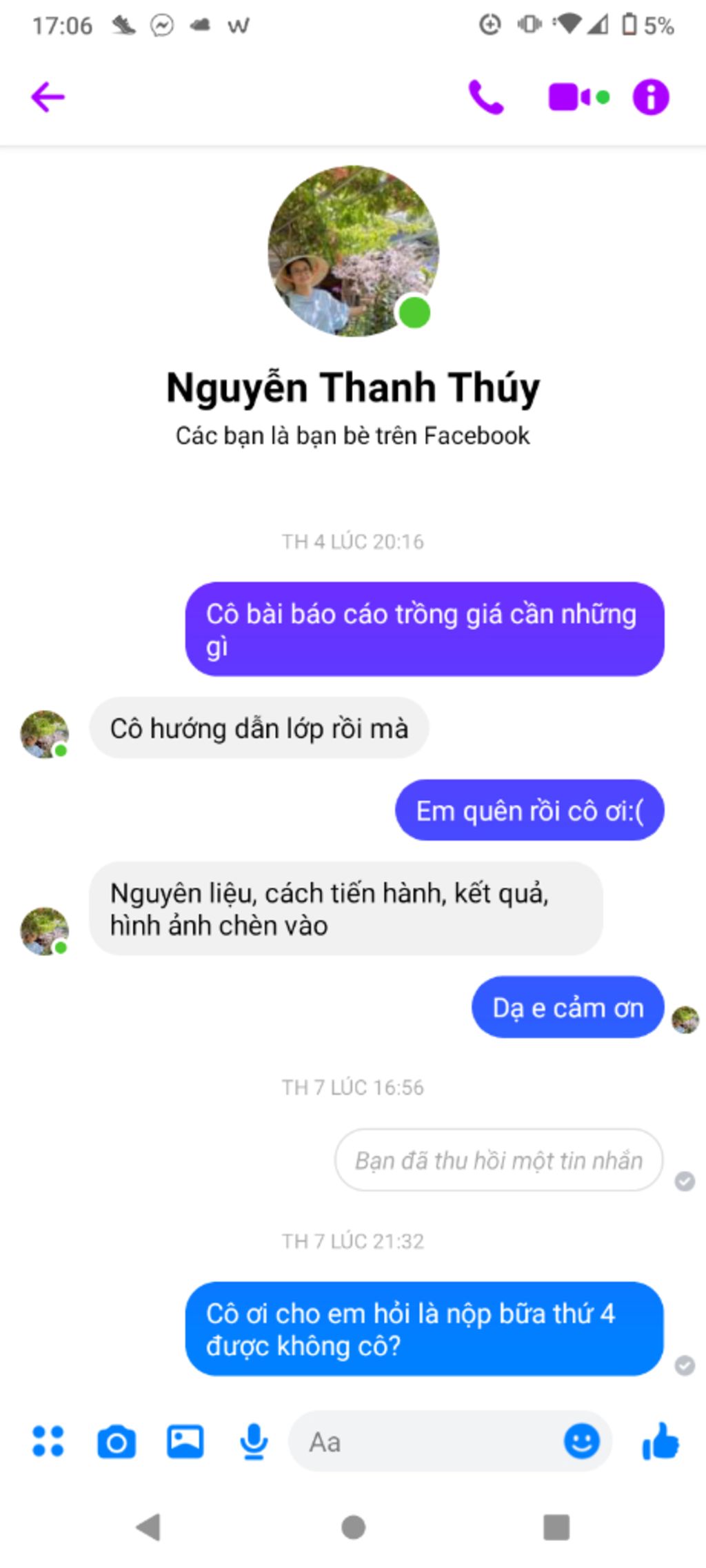Open the conversation info icon
Image resolution: width=706 pixels, height=1568 pixels.
pyautogui.click(x=650, y=96)
